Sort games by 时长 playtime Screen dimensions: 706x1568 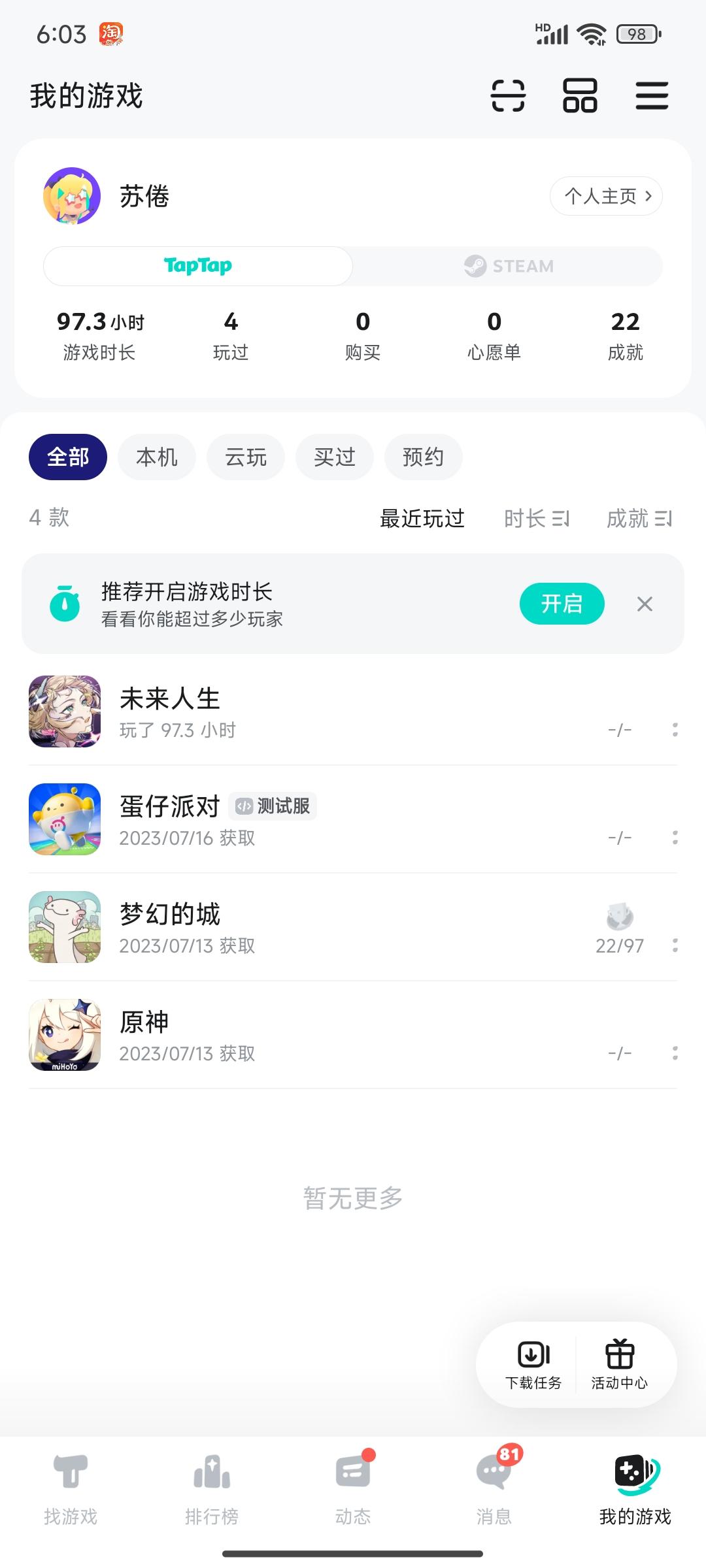click(536, 518)
